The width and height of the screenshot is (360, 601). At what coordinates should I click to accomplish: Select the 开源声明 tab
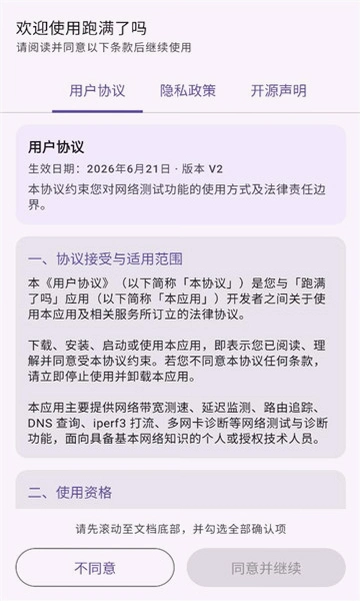coord(279,91)
